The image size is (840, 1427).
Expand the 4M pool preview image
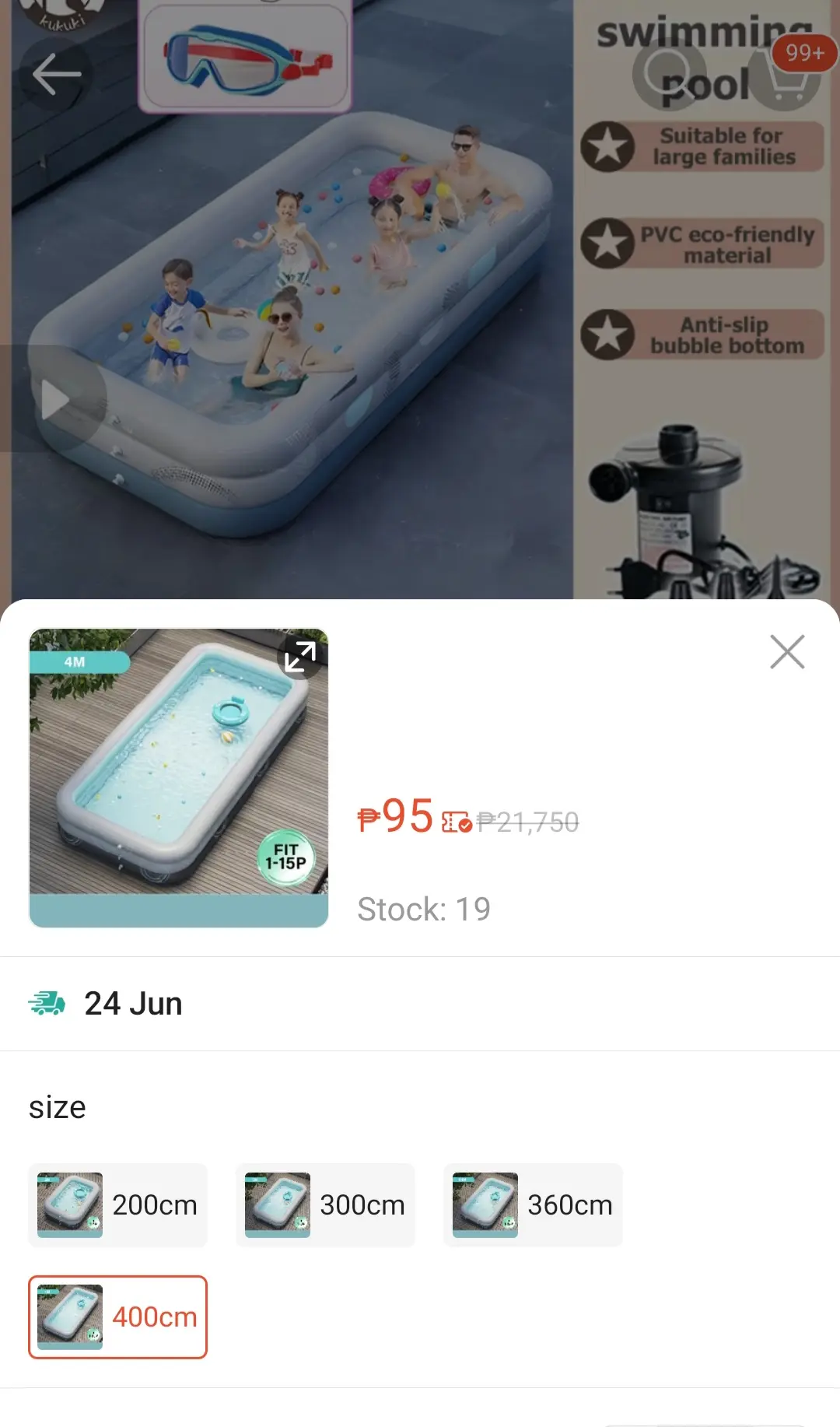[300, 657]
